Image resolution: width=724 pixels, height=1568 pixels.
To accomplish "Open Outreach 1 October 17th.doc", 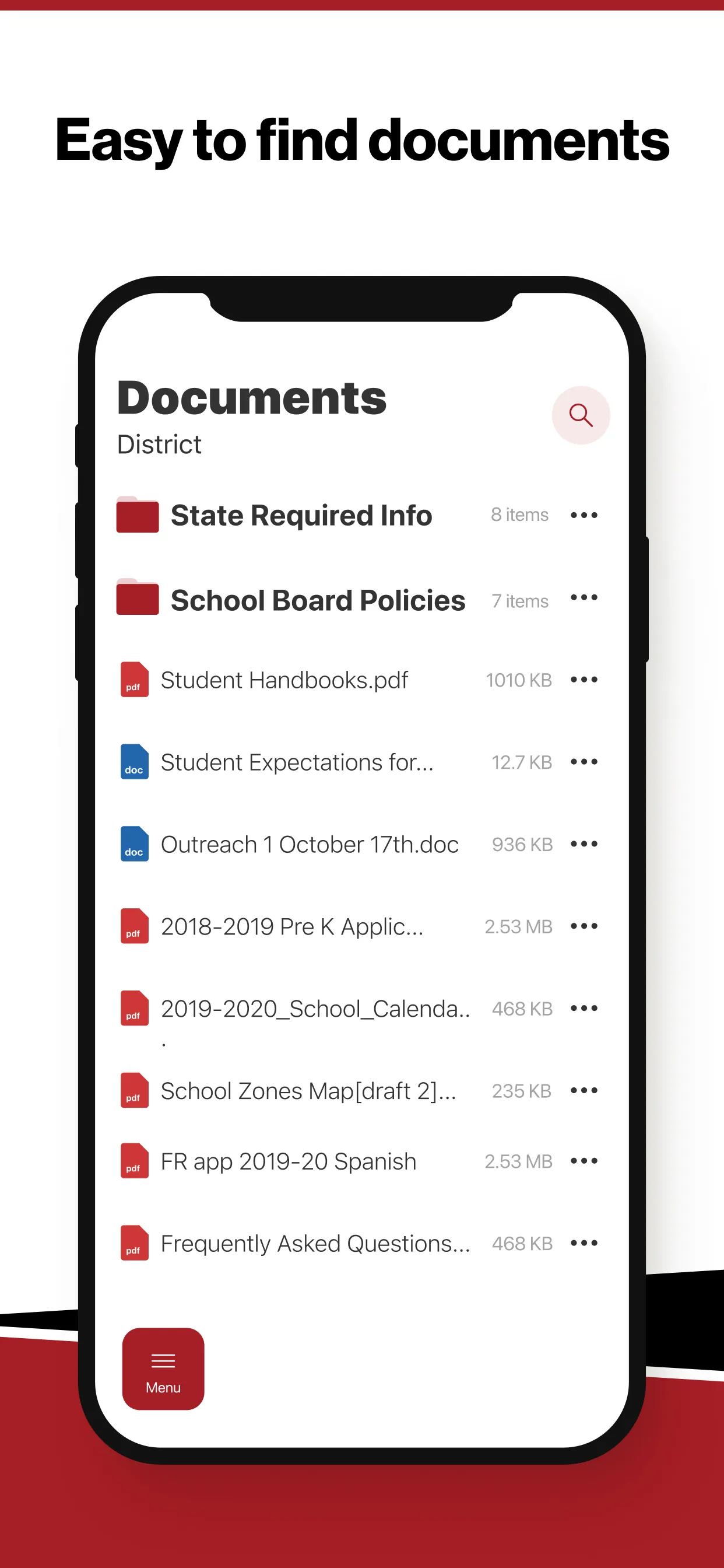I will point(309,844).
